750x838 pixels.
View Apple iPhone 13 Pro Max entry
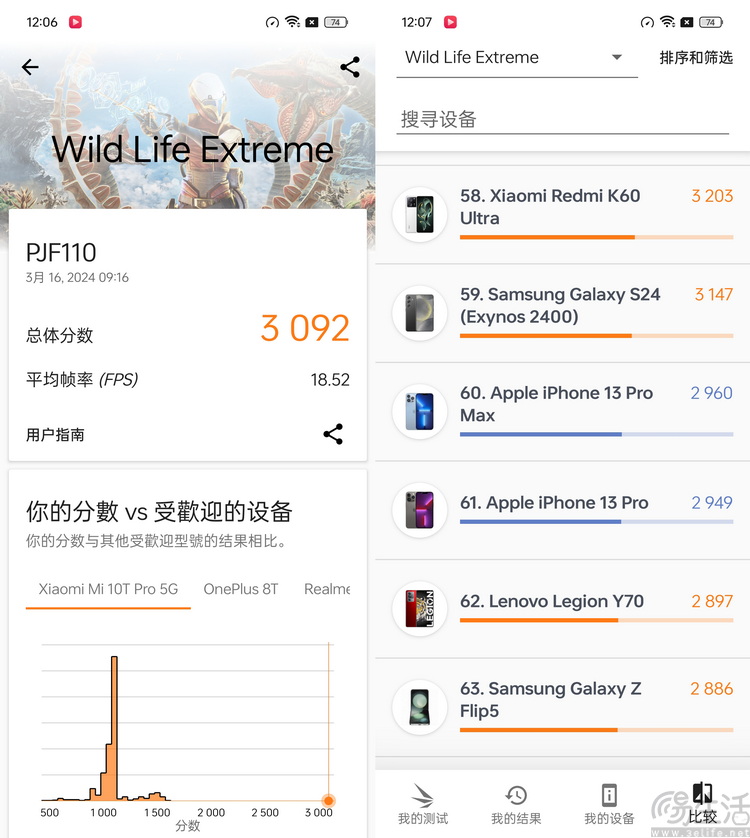point(562,411)
